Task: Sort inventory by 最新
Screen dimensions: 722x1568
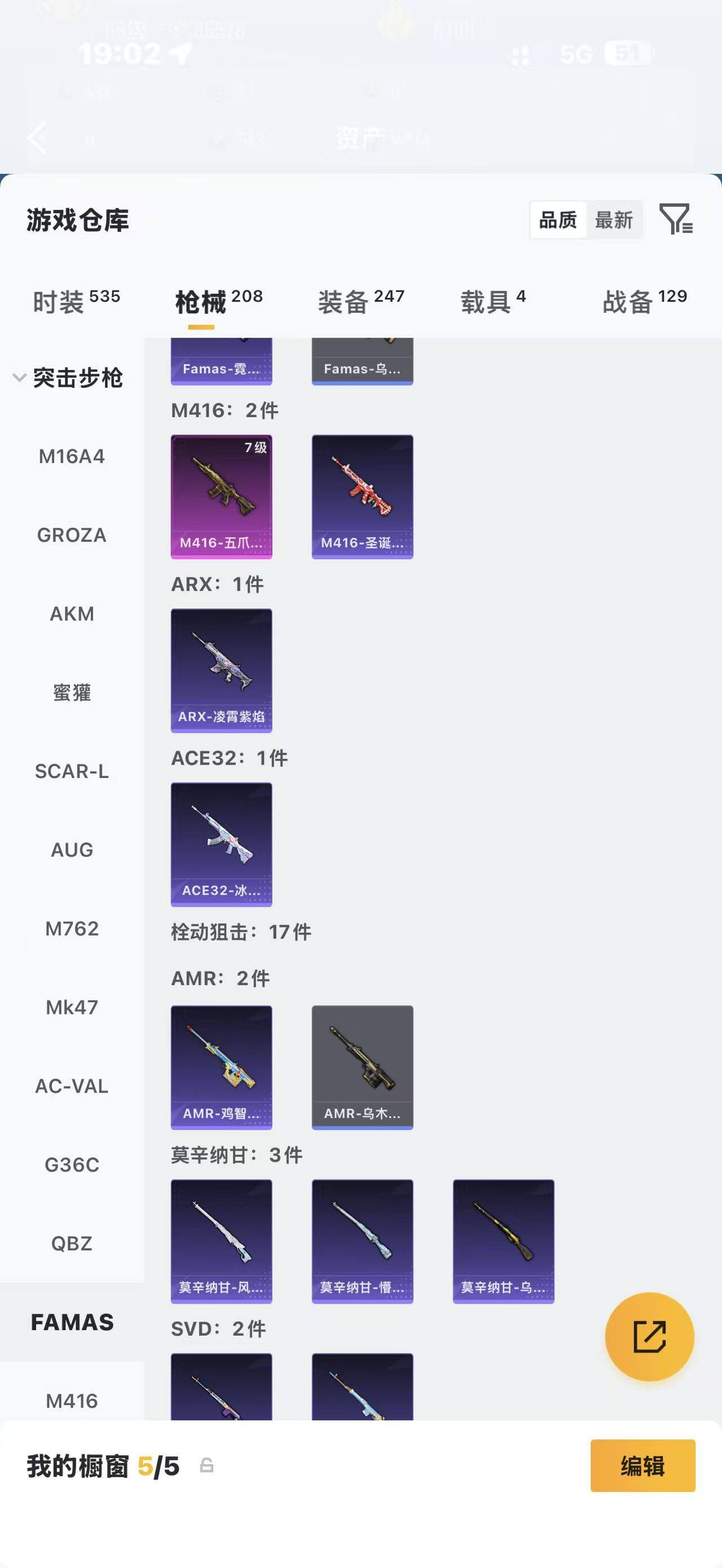Action: (x=614, y=220)
